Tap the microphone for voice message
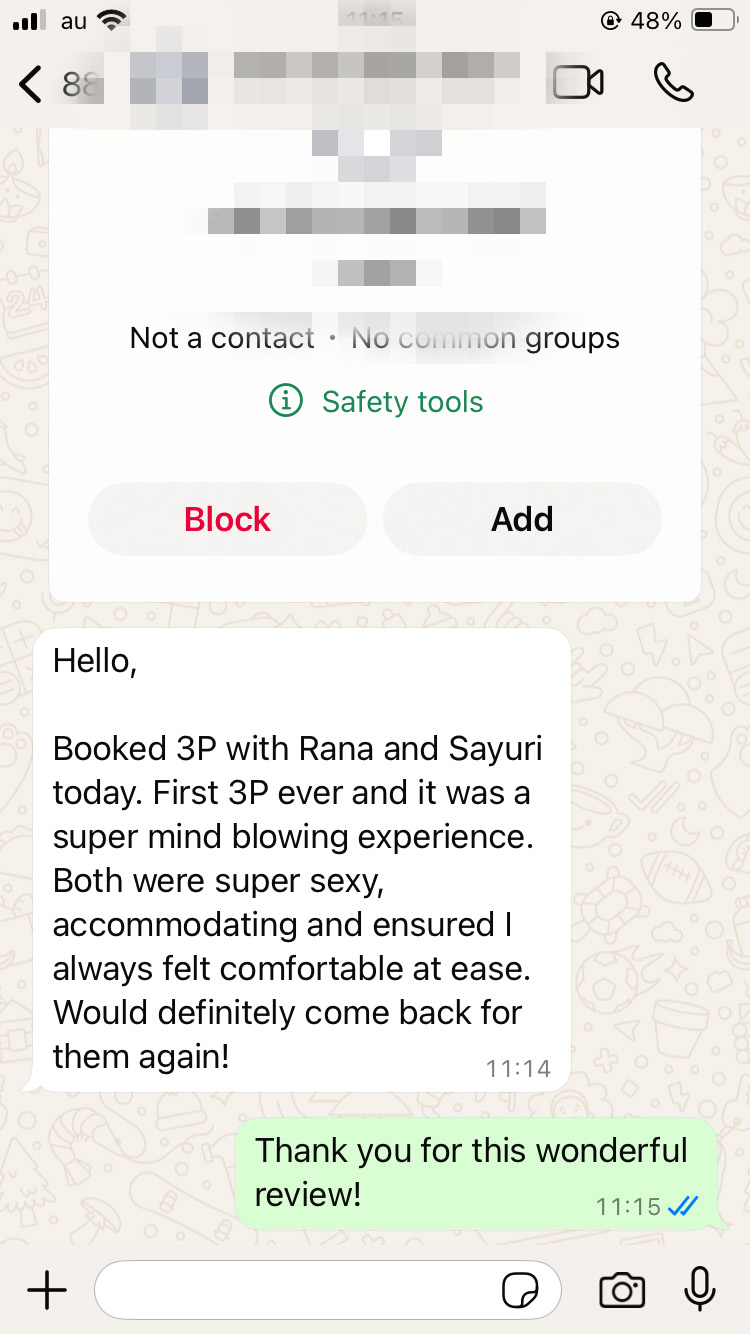The image size is (750, 1334). click(x=700, y=1289)
